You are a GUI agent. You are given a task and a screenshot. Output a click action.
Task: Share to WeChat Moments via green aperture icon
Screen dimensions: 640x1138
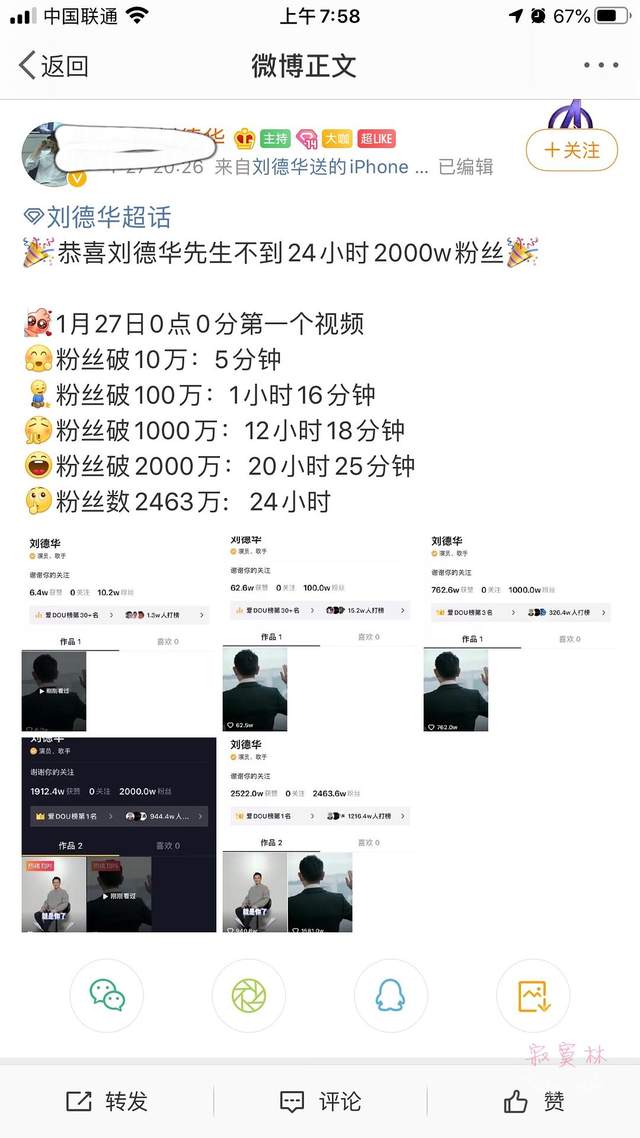coord(248,995)
